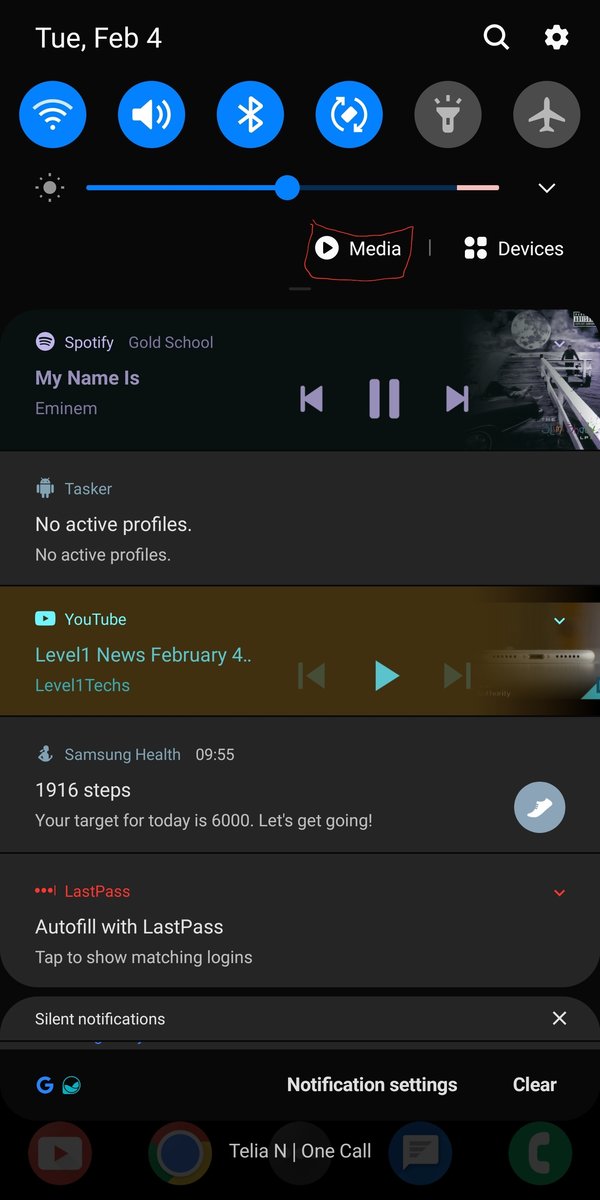Turn on the flashlight
The height and width of the screenshot is (1200, 600).
click(448, 115)
